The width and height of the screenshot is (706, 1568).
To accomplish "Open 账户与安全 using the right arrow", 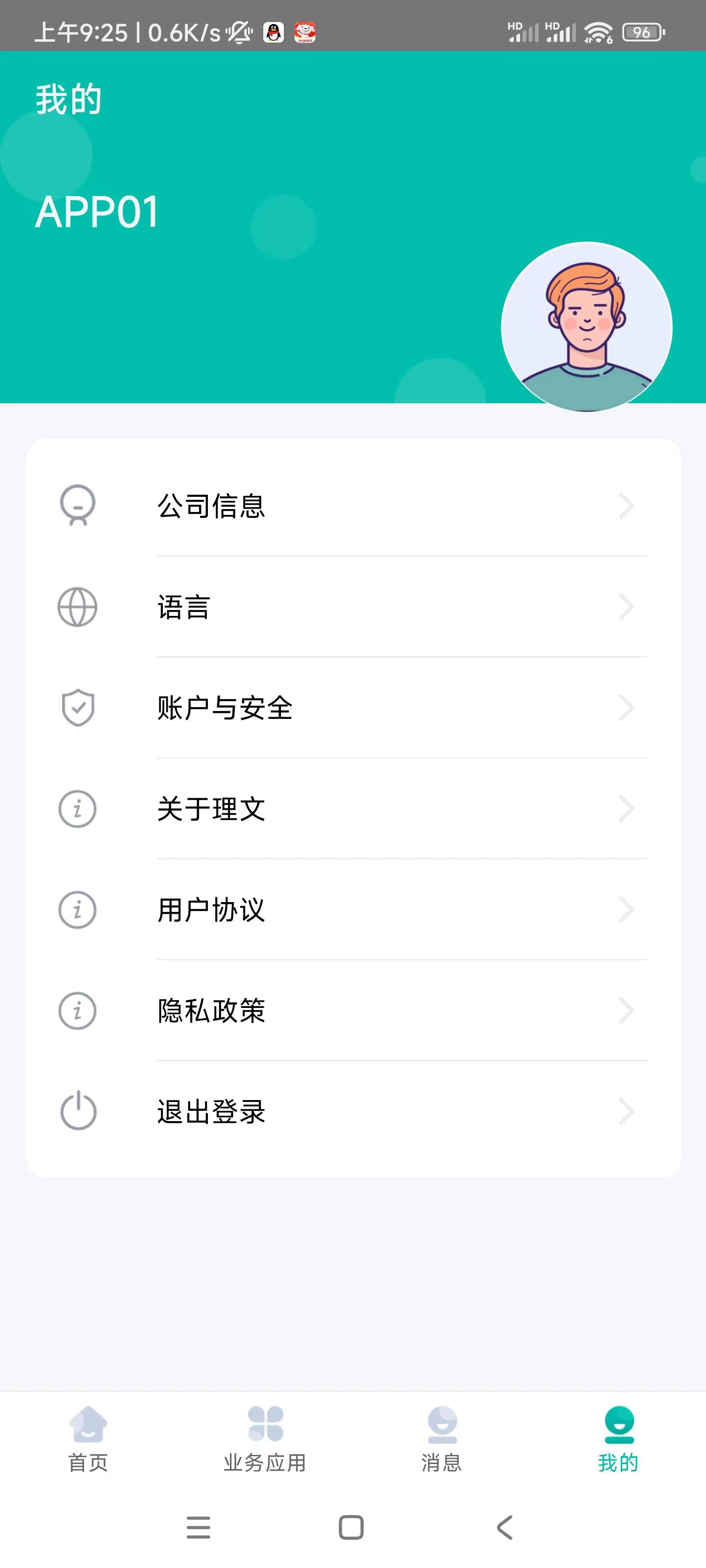I will point(627,708).
